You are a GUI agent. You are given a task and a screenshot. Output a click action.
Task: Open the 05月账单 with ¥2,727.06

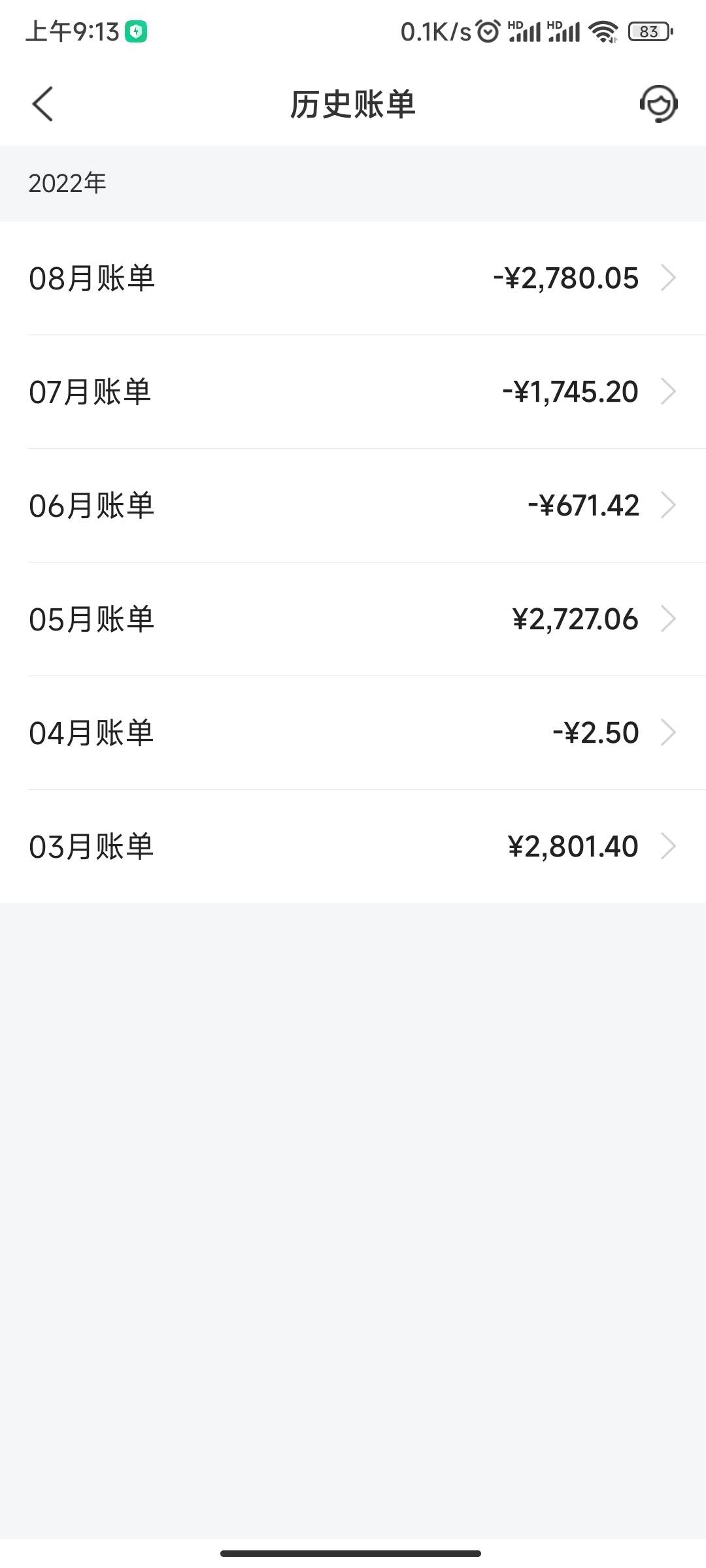pos(353,619)
